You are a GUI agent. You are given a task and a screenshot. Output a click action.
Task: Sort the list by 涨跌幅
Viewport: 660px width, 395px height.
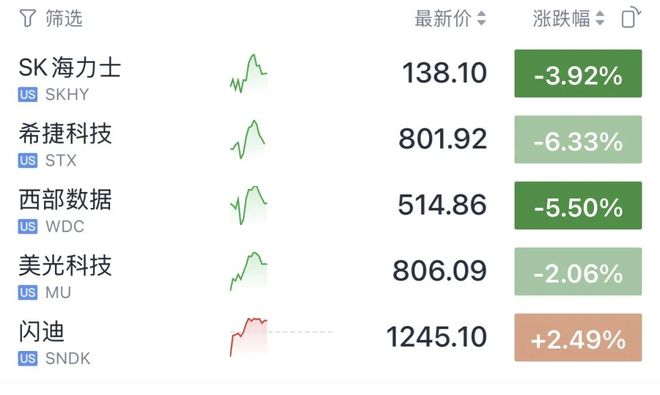click(569, 19)
